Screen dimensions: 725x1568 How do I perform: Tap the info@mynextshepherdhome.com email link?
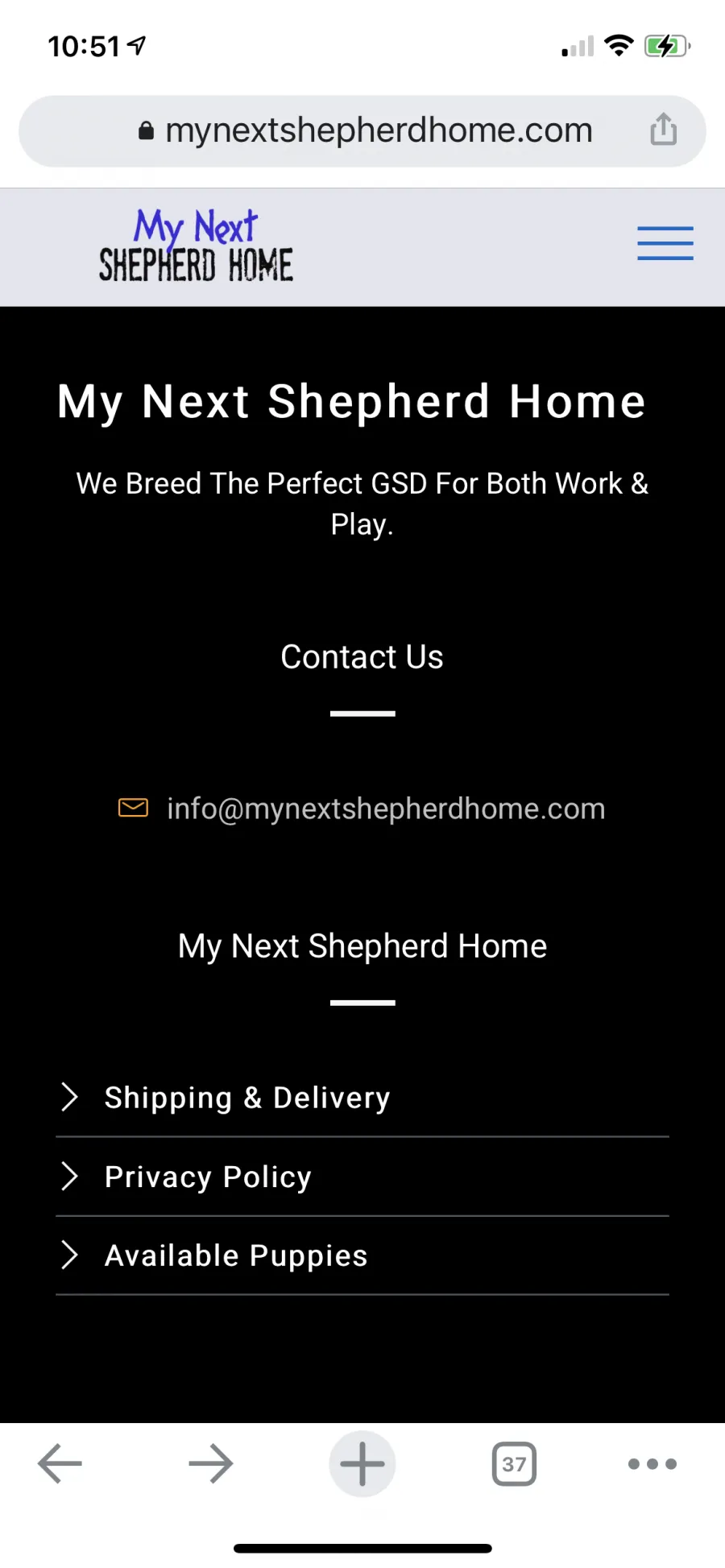(x=386, y=808)
